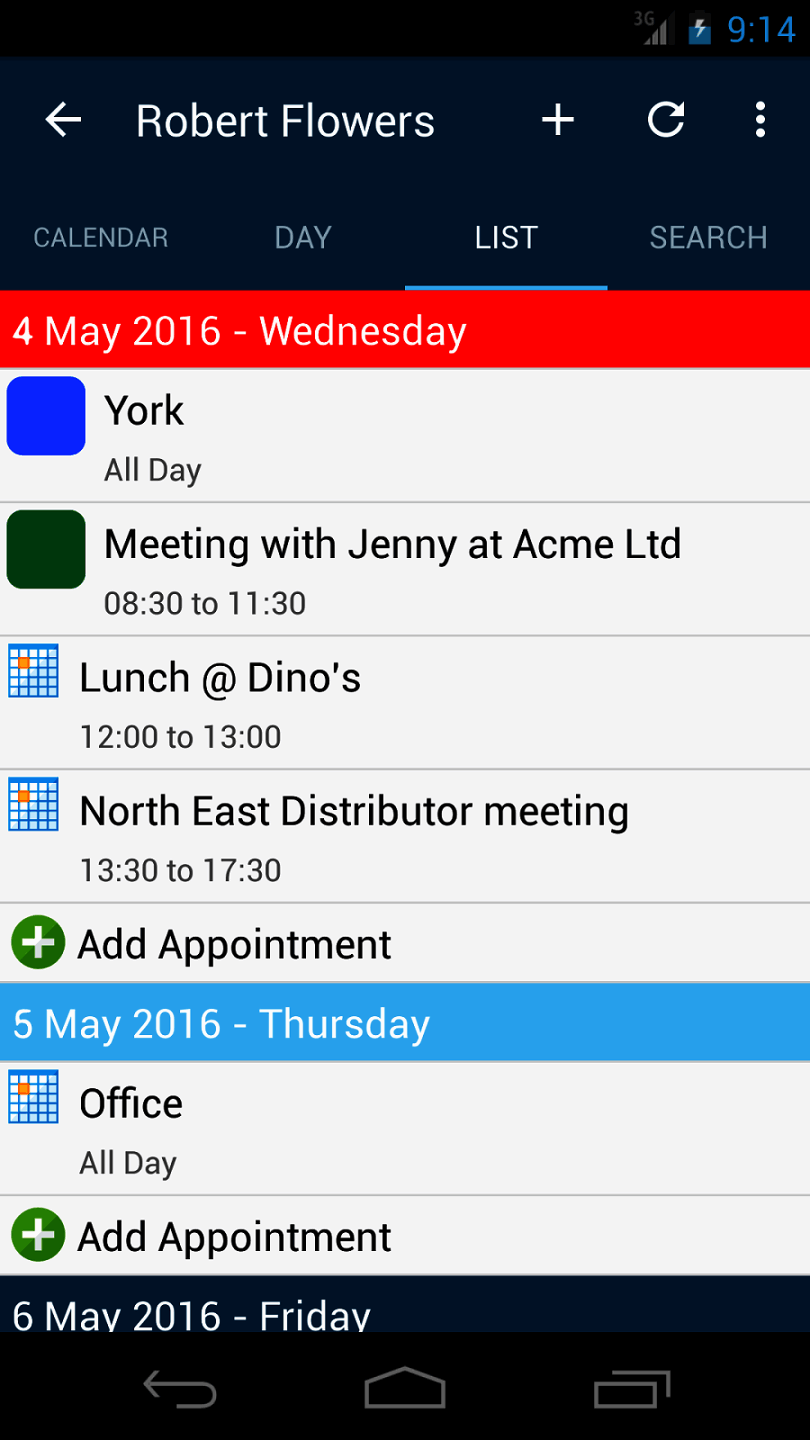Tap the blue color square of York event

45,415
